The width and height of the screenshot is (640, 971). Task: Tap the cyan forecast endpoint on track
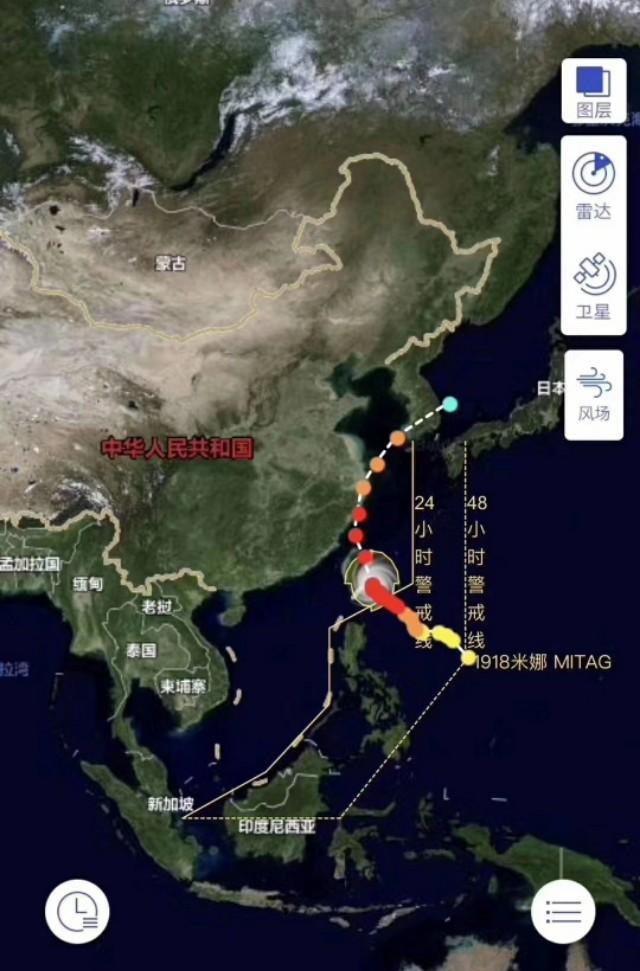point(450,404)
